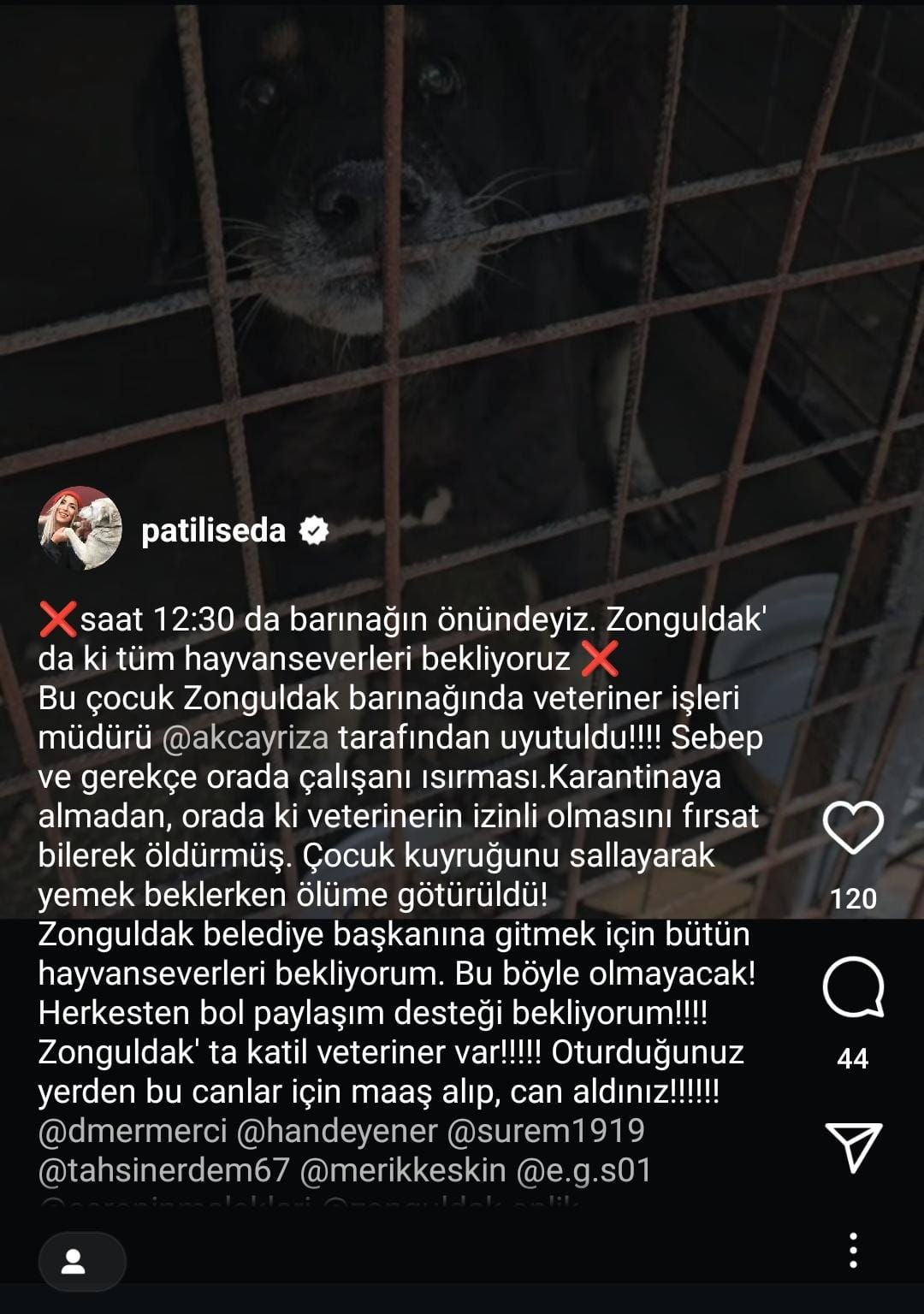Open the @merikkeskin mention

click(403, 1170)
